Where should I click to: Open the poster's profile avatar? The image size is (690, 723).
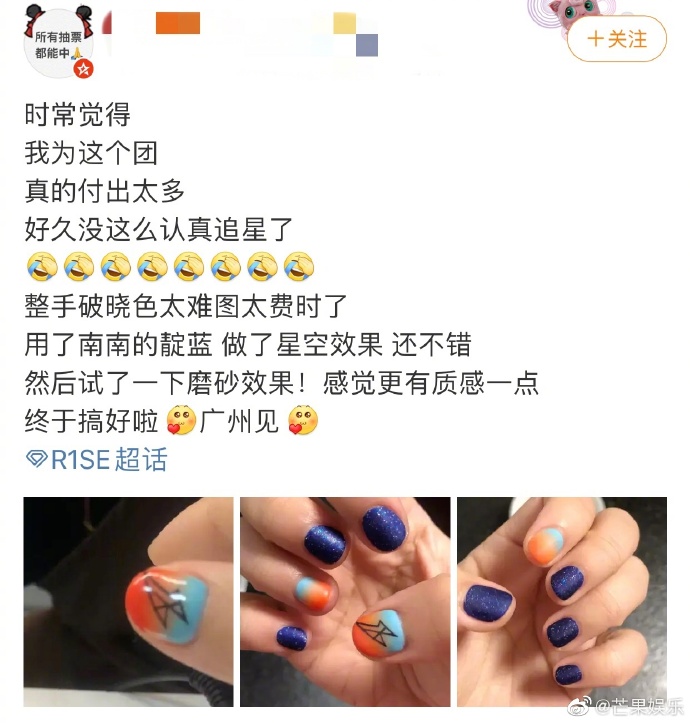57,42
